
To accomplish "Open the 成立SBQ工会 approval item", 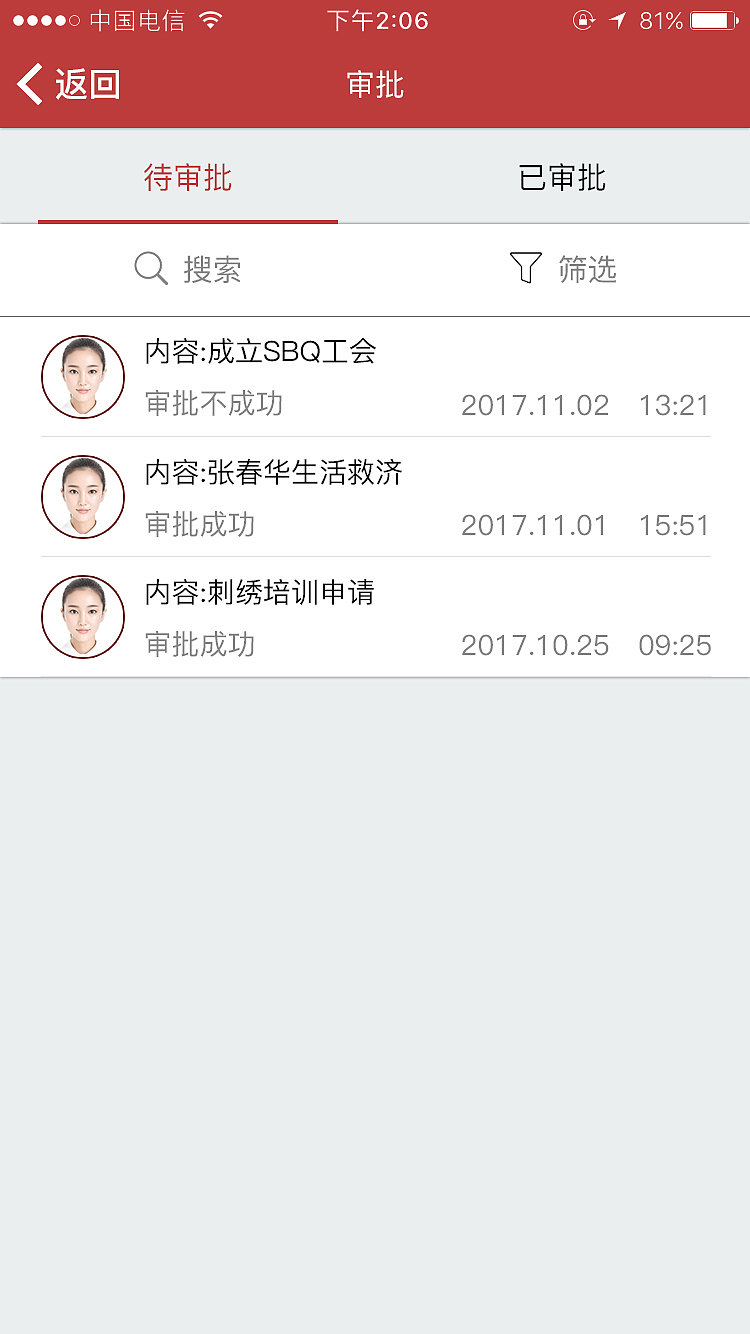I will coord(375,377).
